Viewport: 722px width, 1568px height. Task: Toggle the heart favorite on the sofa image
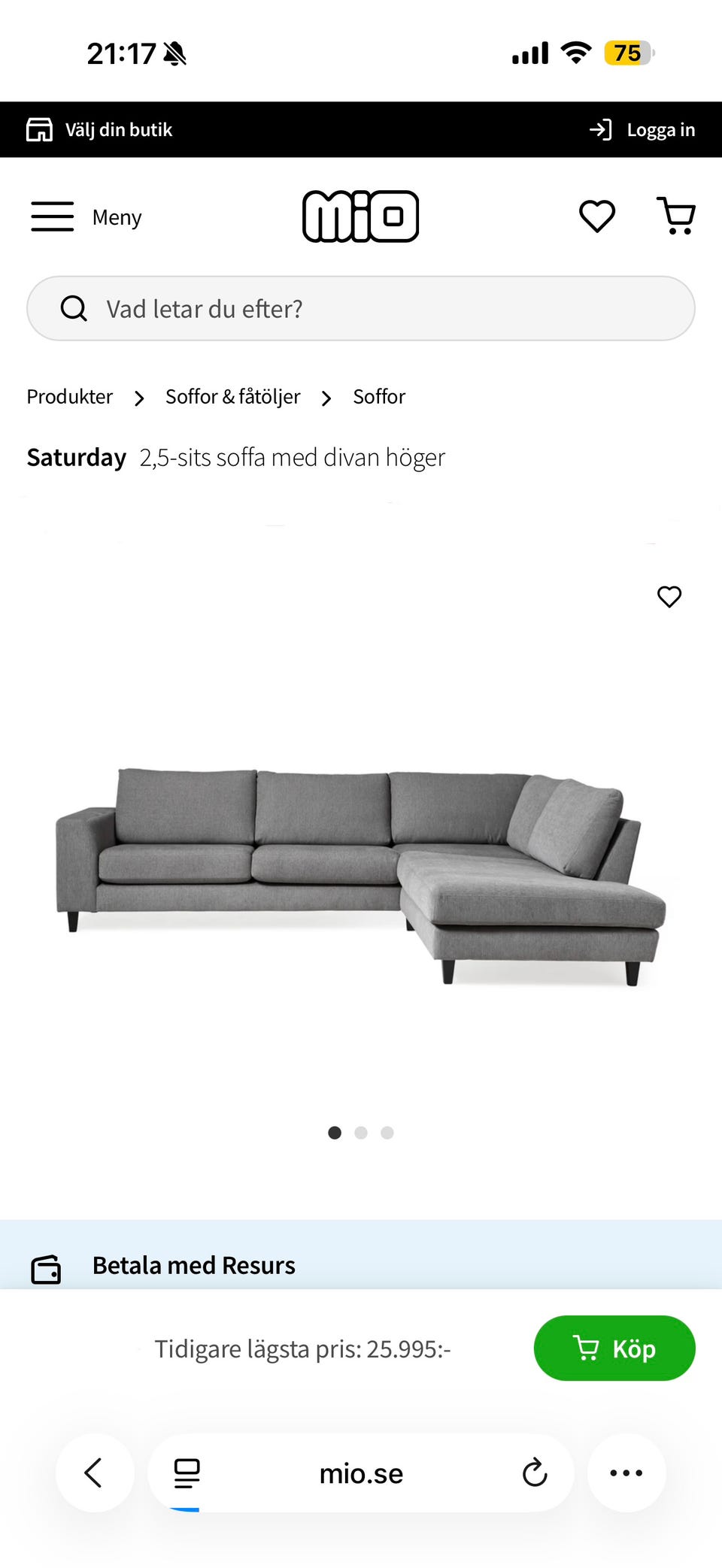coord(669,597)
